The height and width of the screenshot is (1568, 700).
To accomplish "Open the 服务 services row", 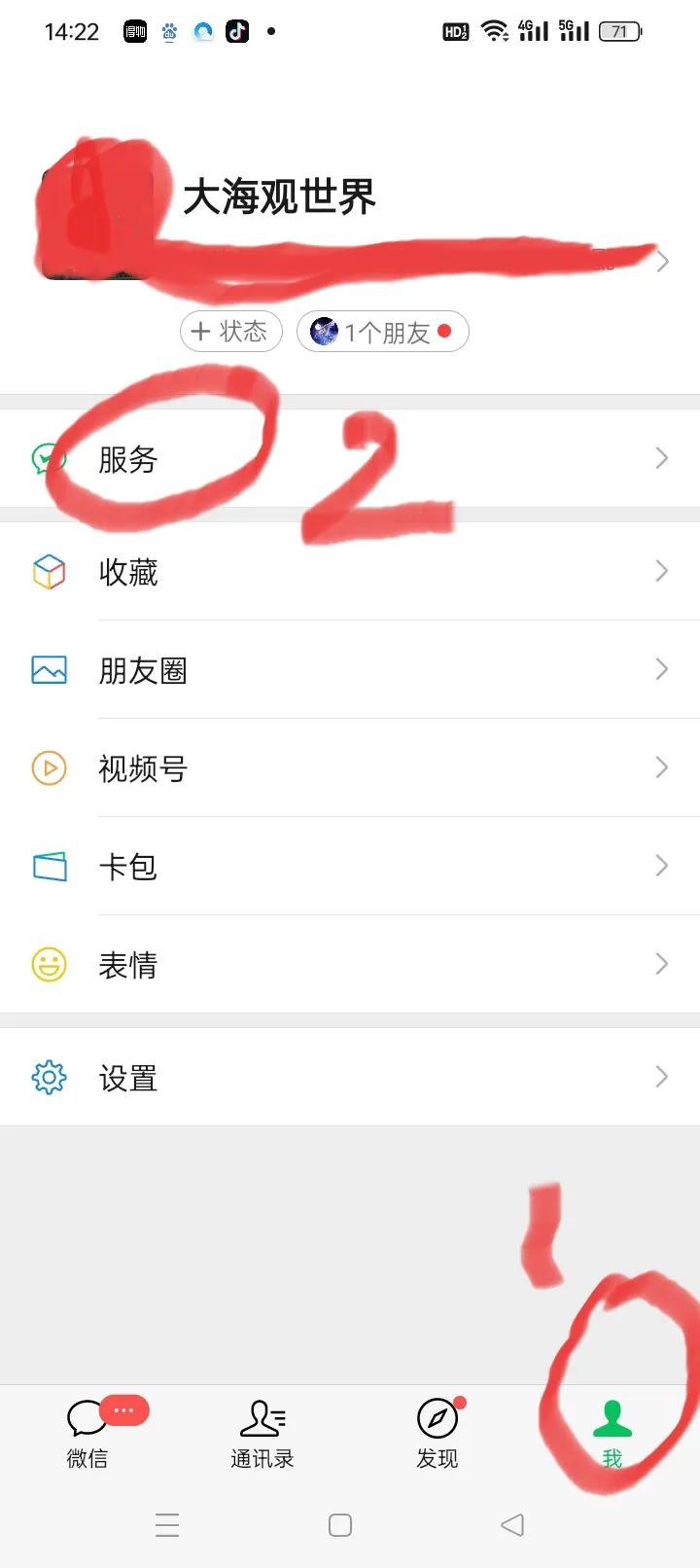I will coord(350,458).
